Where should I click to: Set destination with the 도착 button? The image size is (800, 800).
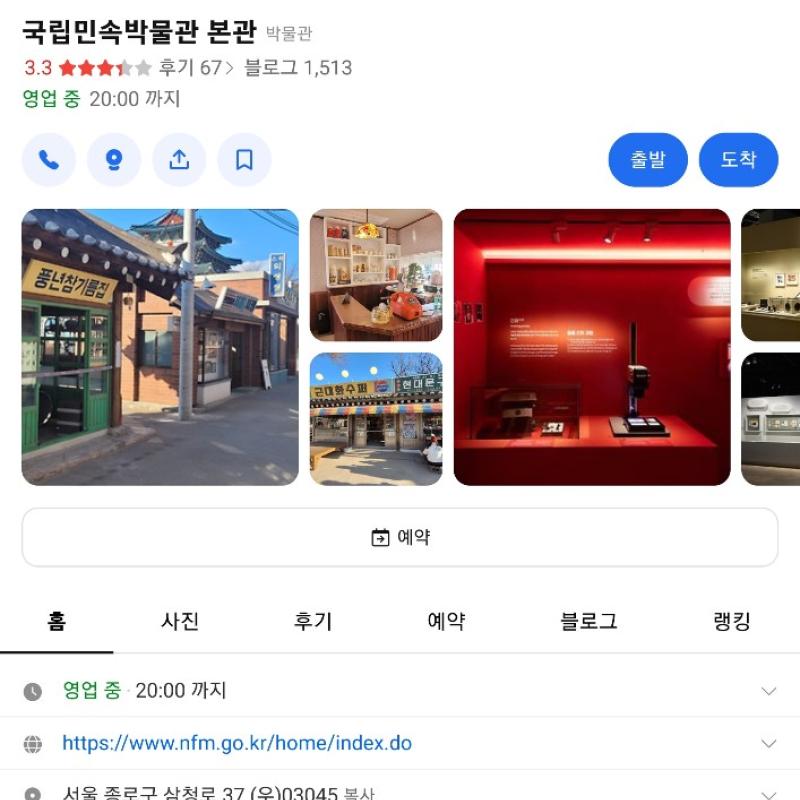click(x=738, y=160)
